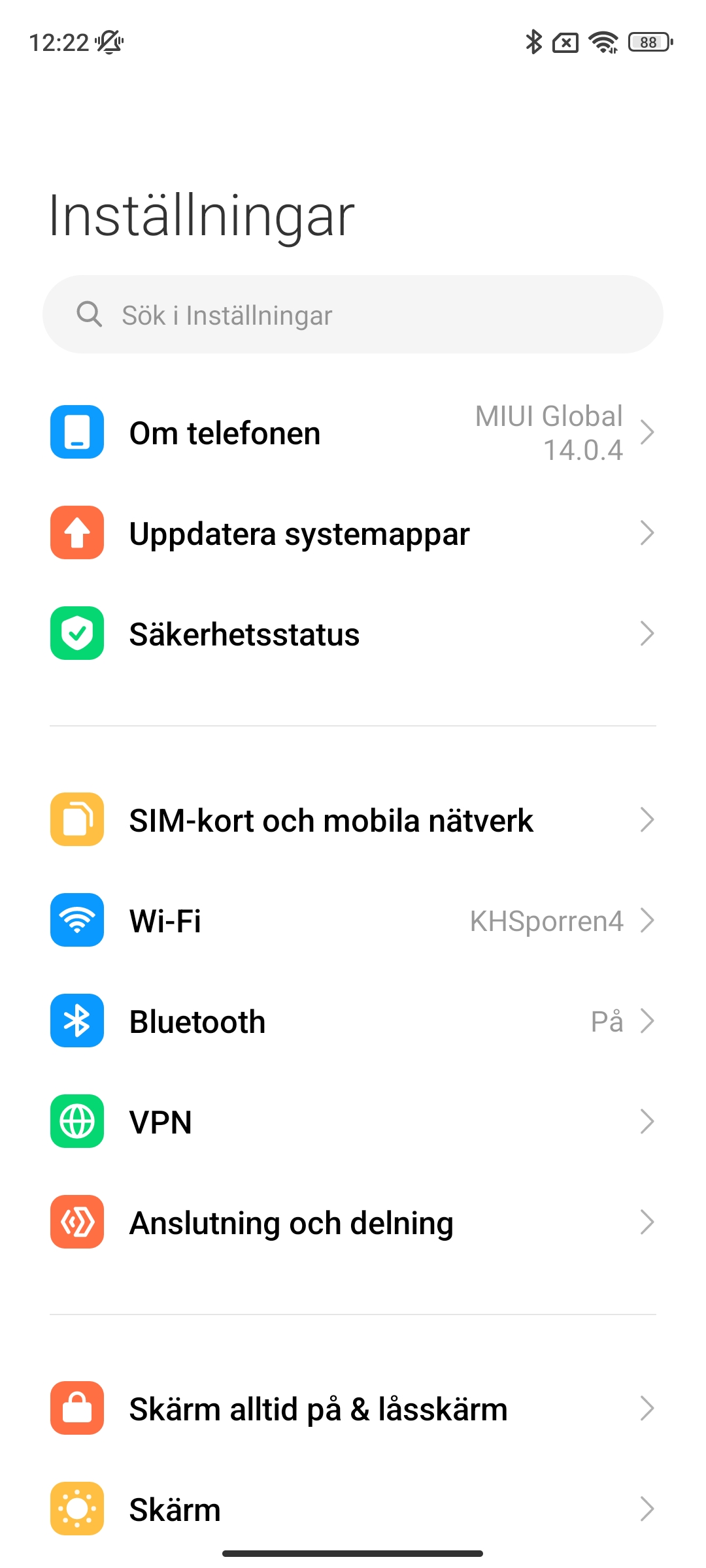The width and height of the screenshot is (706, 1568).
Task: Open Anslutning och delning
Action: click(x=353, y=1222)
